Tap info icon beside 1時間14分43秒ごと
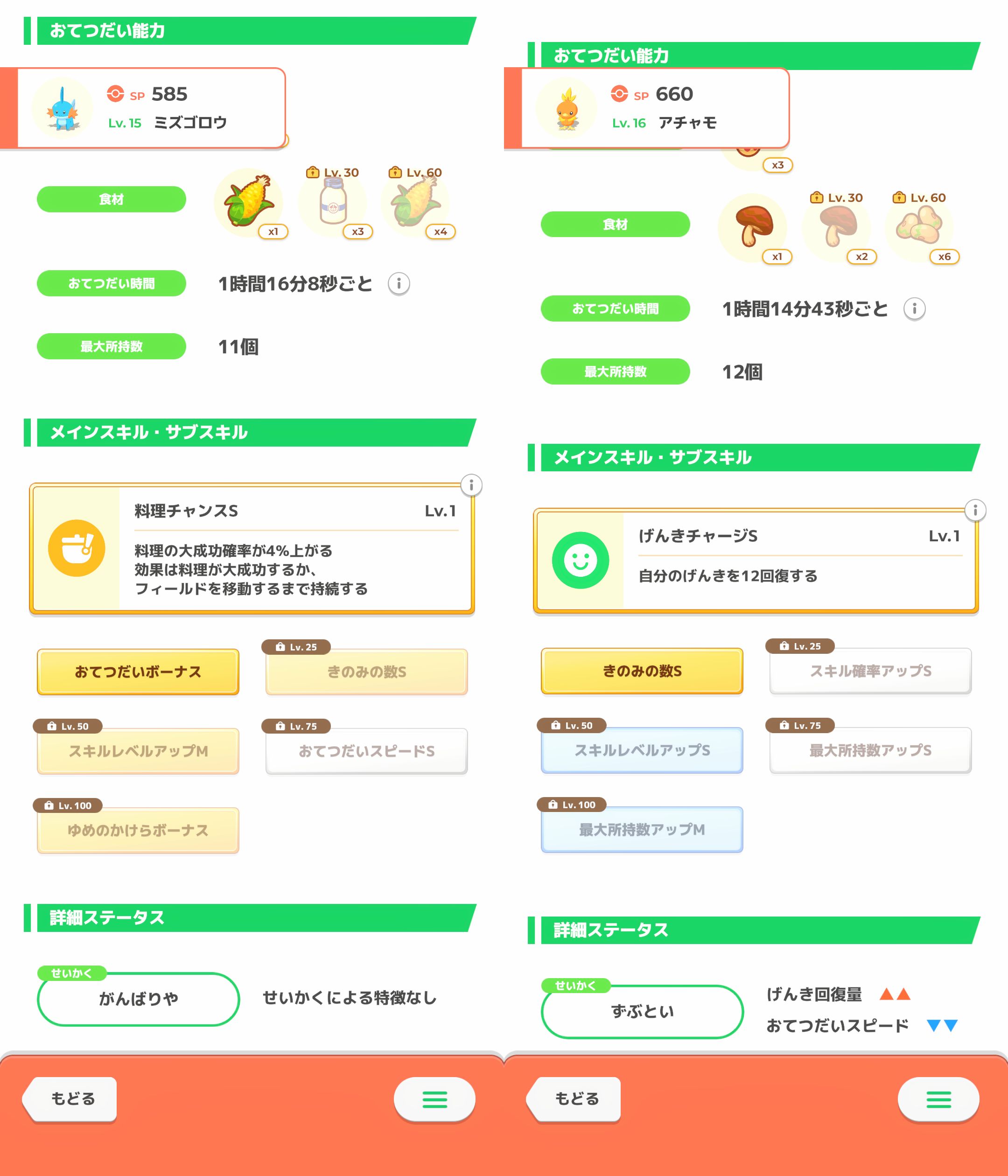This screenshot has width=1008, height=1176. click(914, 309)
